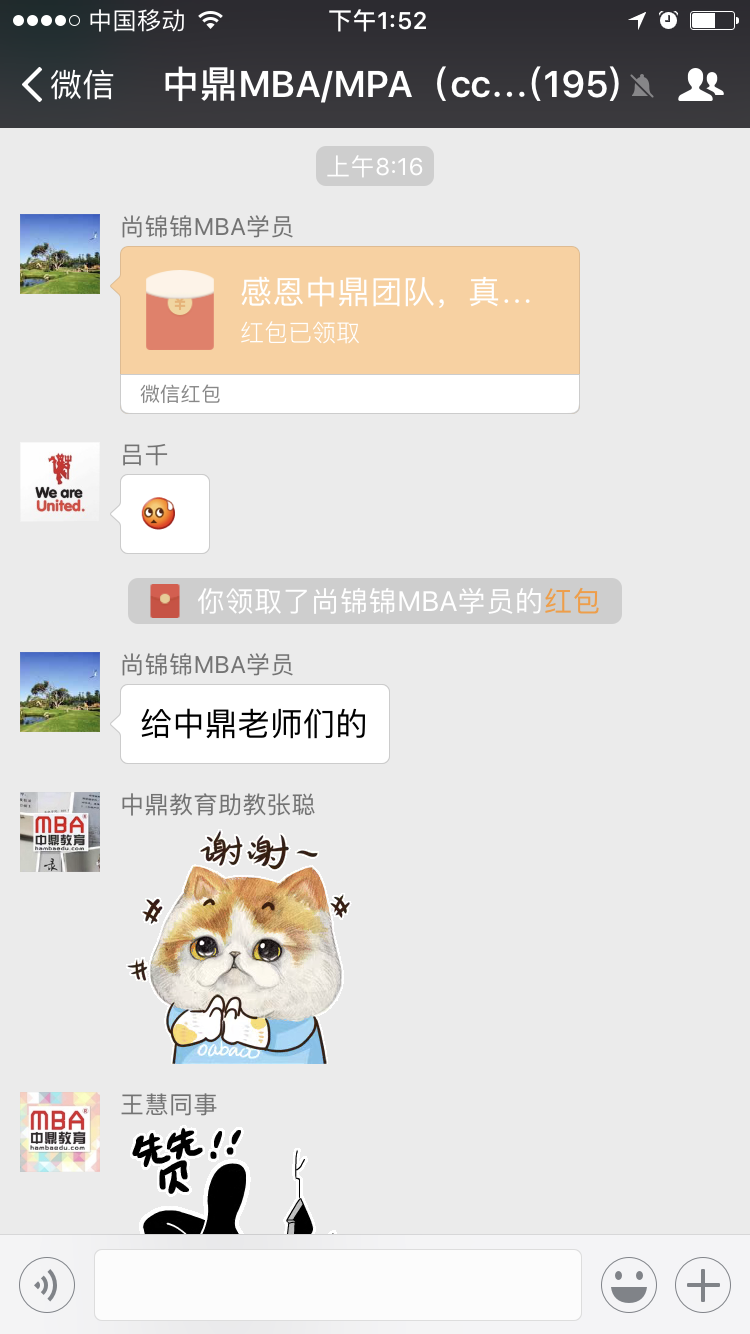Open 中鼎教育助教张聪's avatar profile
This screenshot has width=750, height=1334.
coord(60,832)
